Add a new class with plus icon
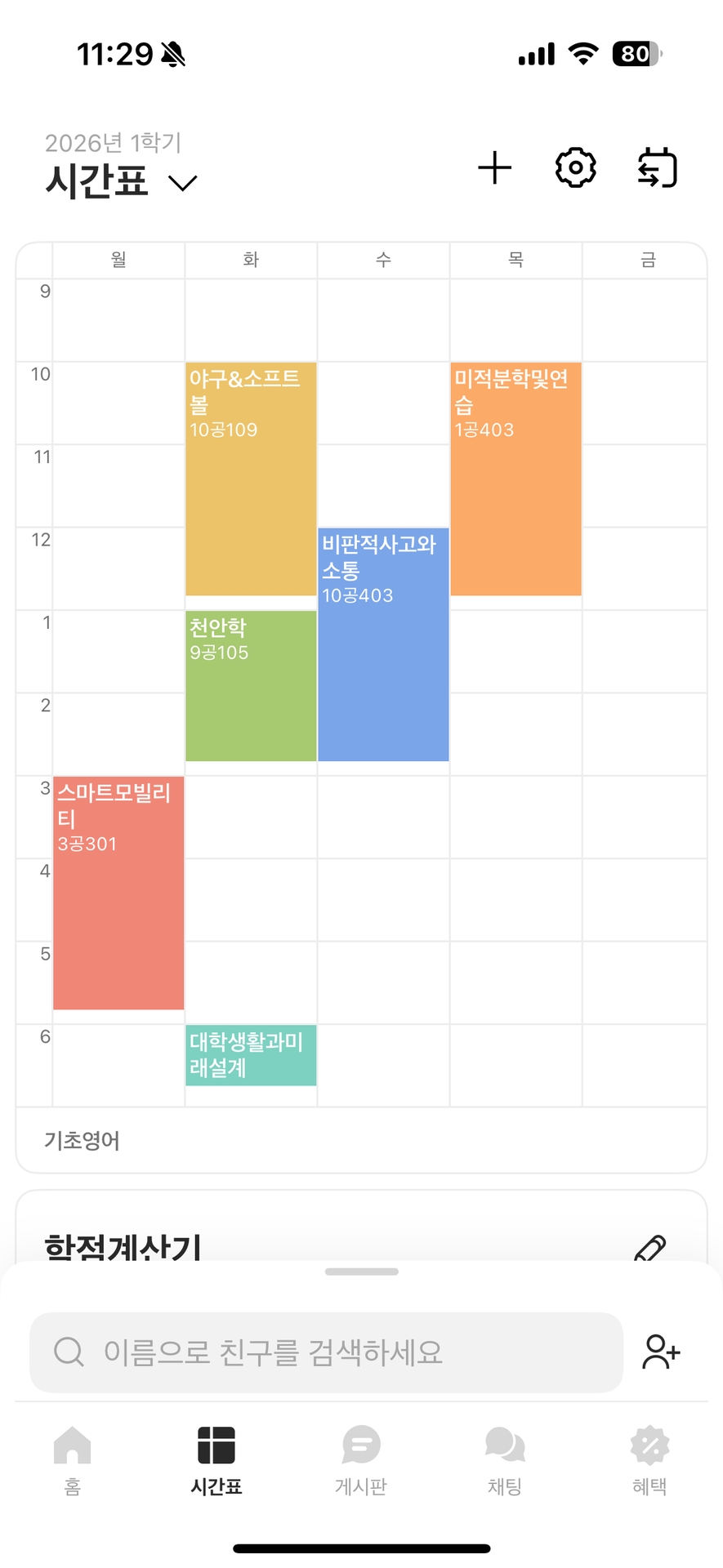723x1568 pixels. (x=494, y=168)
